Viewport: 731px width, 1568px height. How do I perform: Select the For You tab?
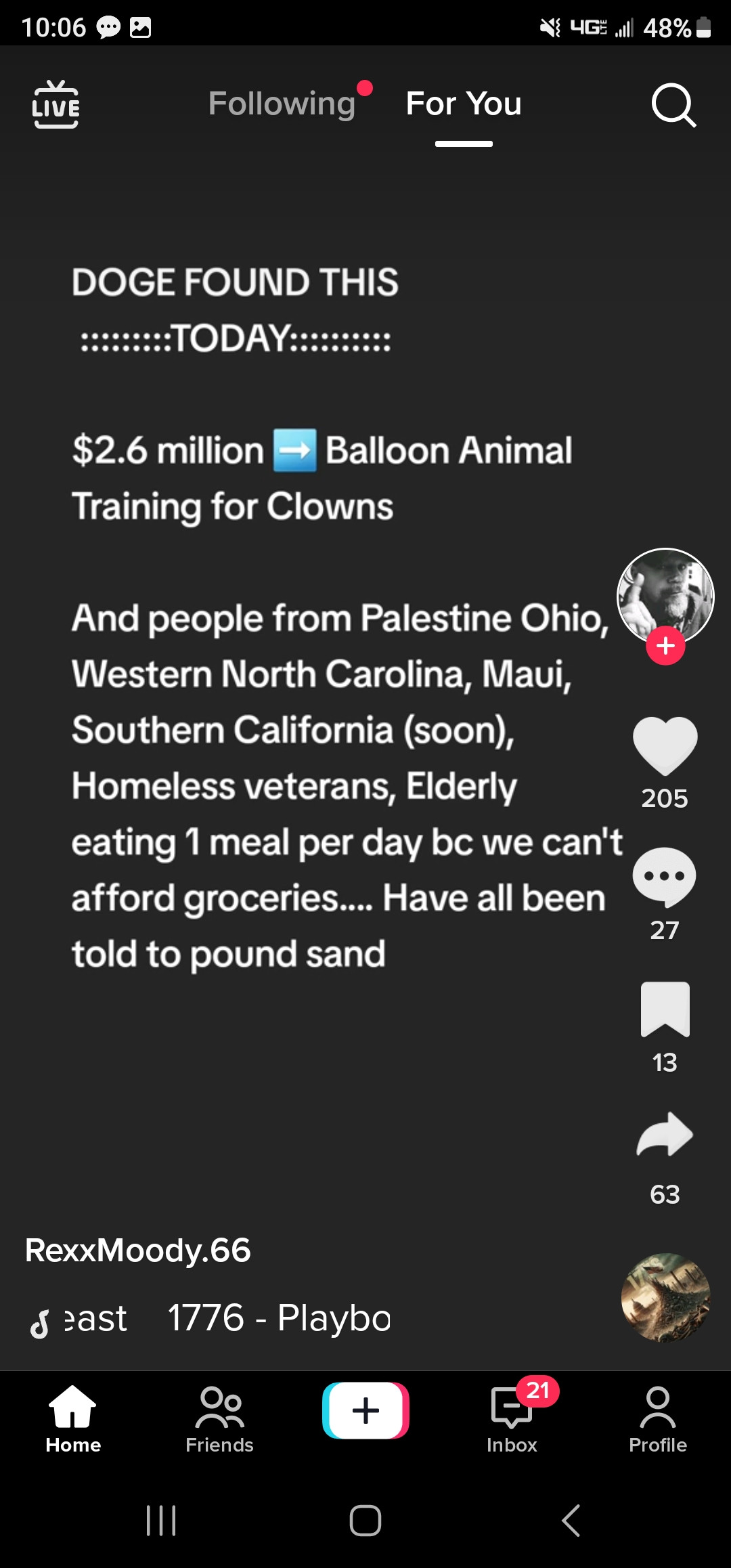tap(464, 104)
